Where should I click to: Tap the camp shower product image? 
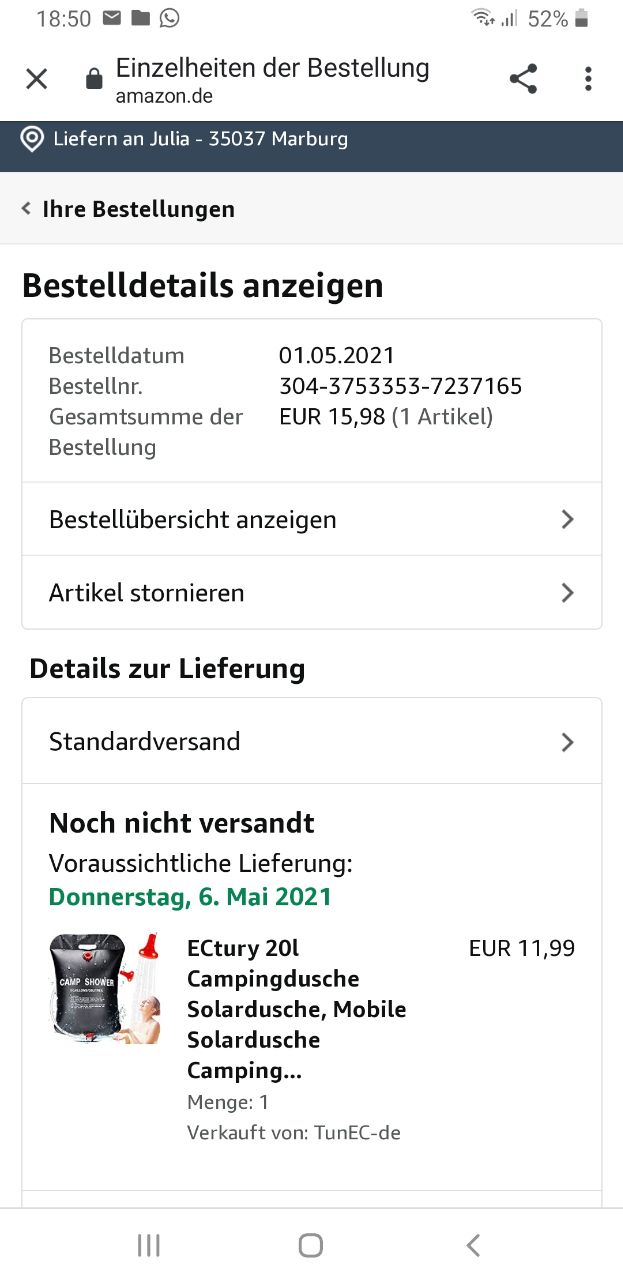tap(104, 989)
